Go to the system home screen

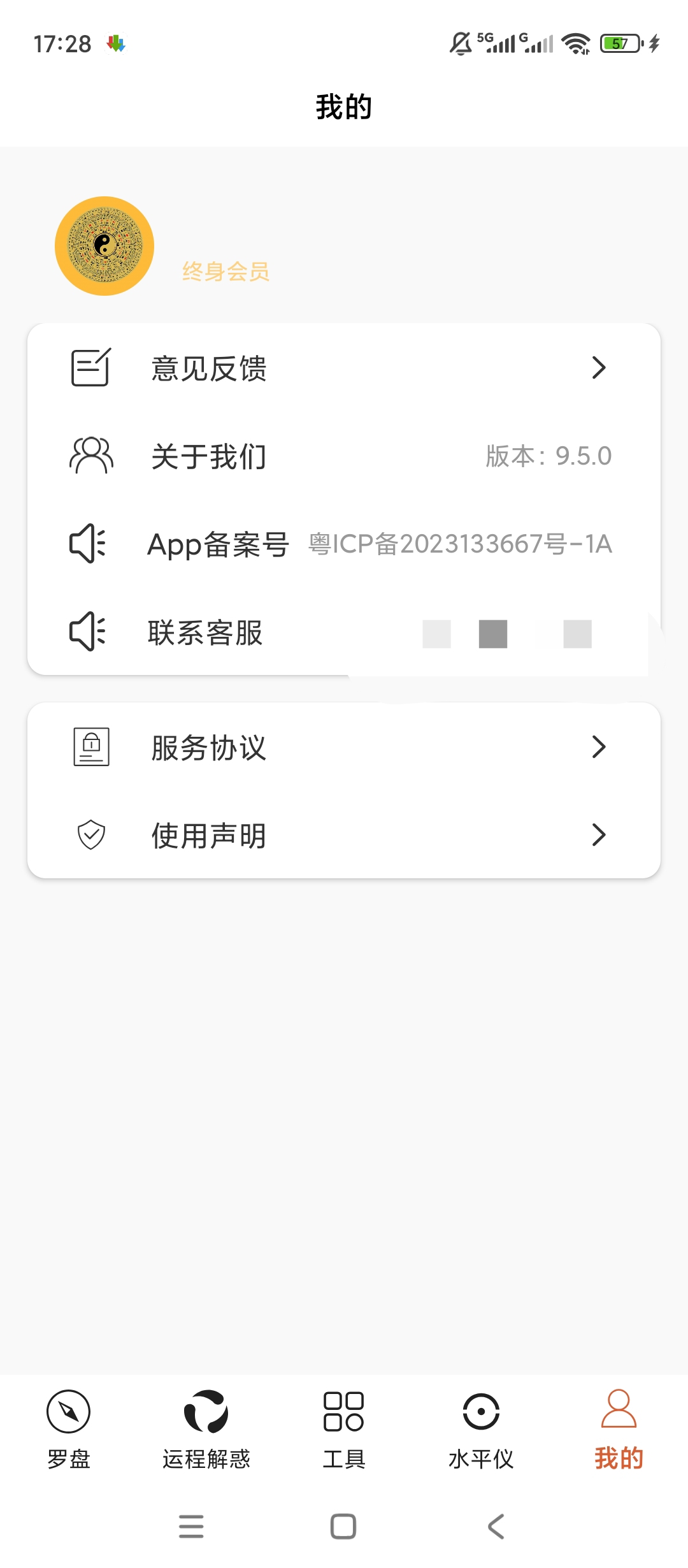[343, 1527]
